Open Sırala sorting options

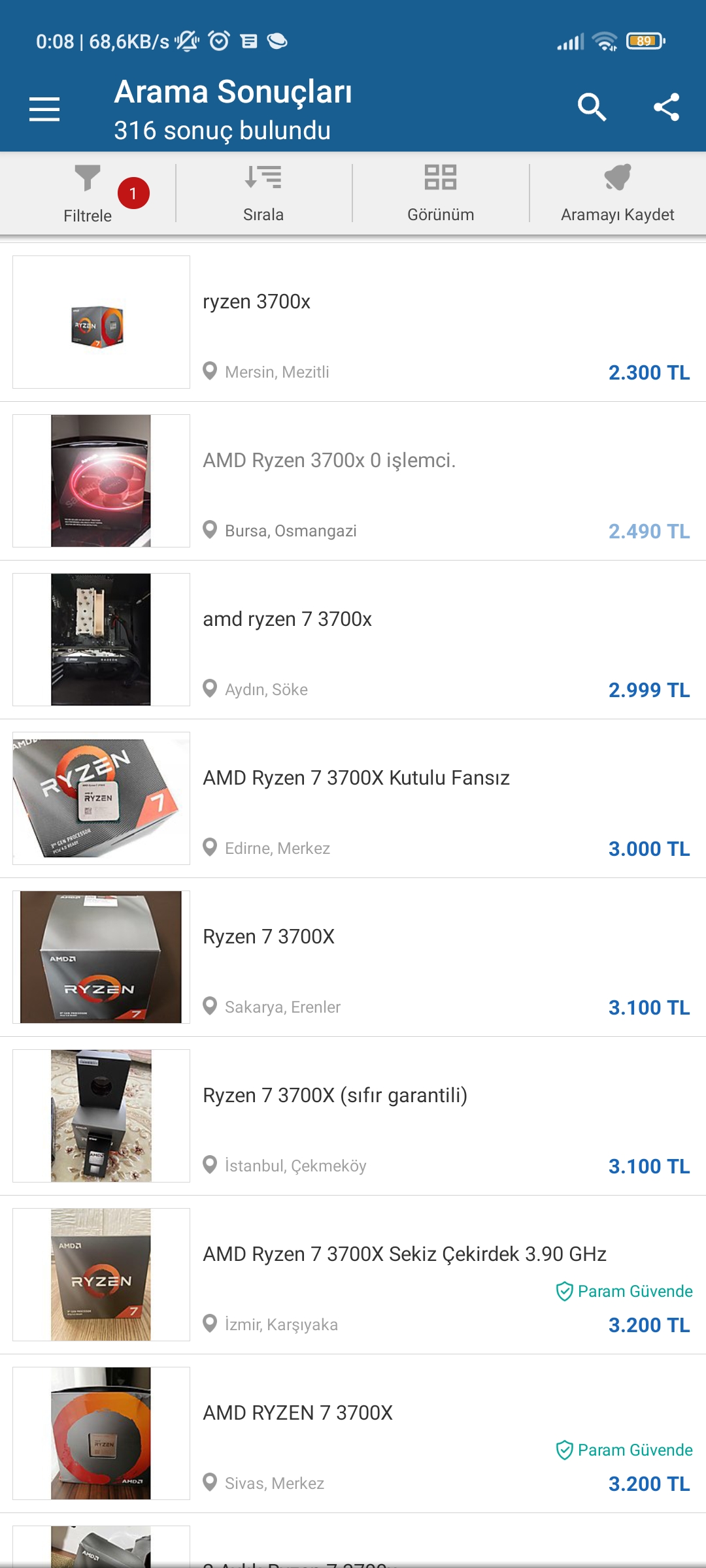[x=263, y=194]
